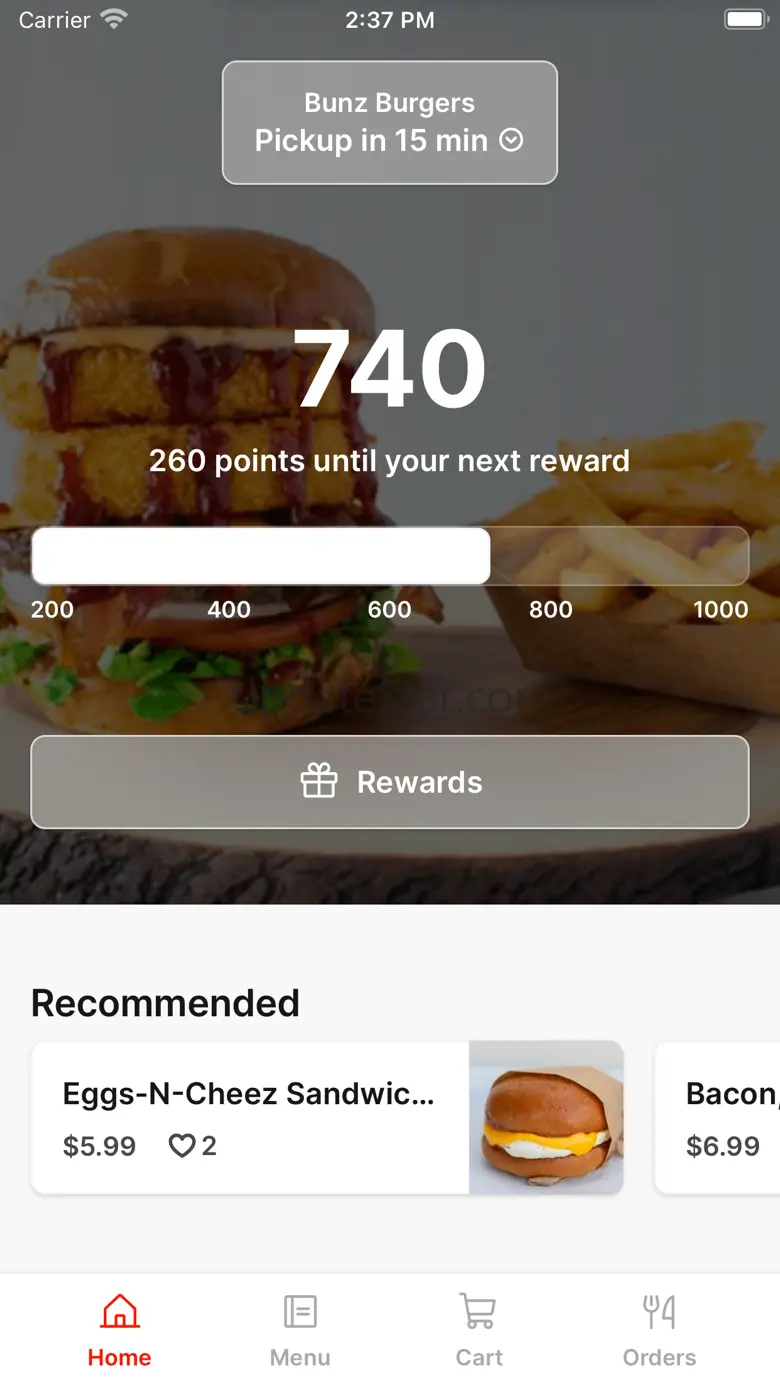
Task: Go to the Home tab
Action: tap(119, 1330)
